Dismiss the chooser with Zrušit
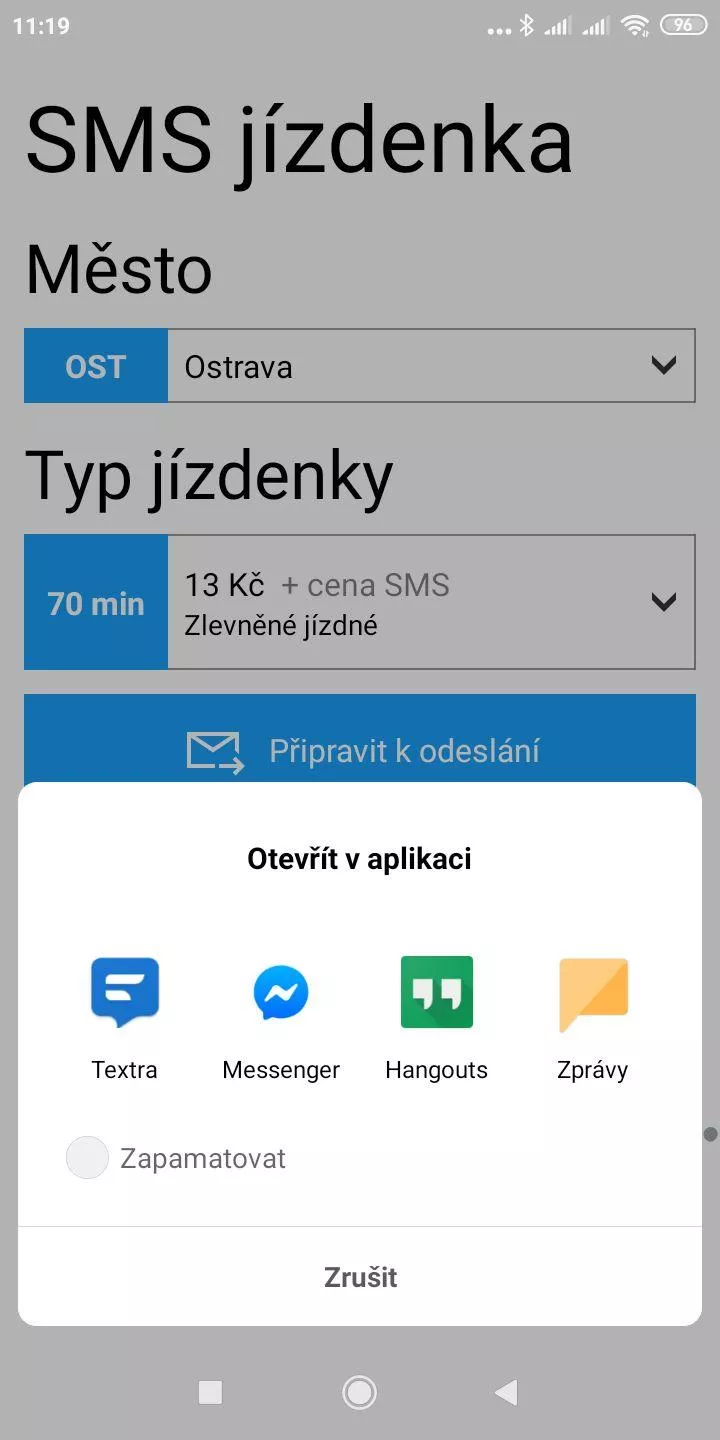This screenshot has height=1440, width=720. tap(360, 1277)
